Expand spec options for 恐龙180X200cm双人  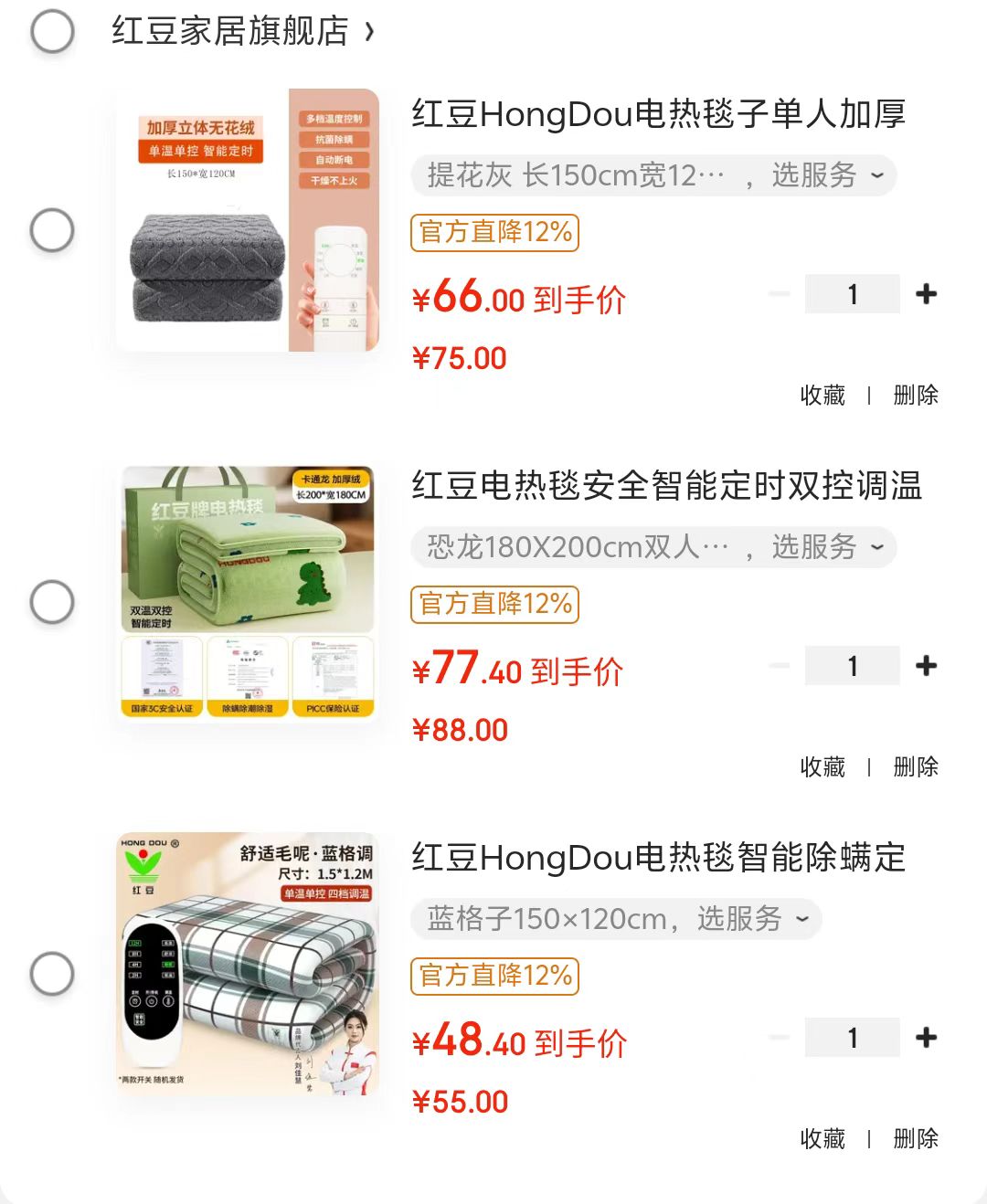tap(653, 547)
